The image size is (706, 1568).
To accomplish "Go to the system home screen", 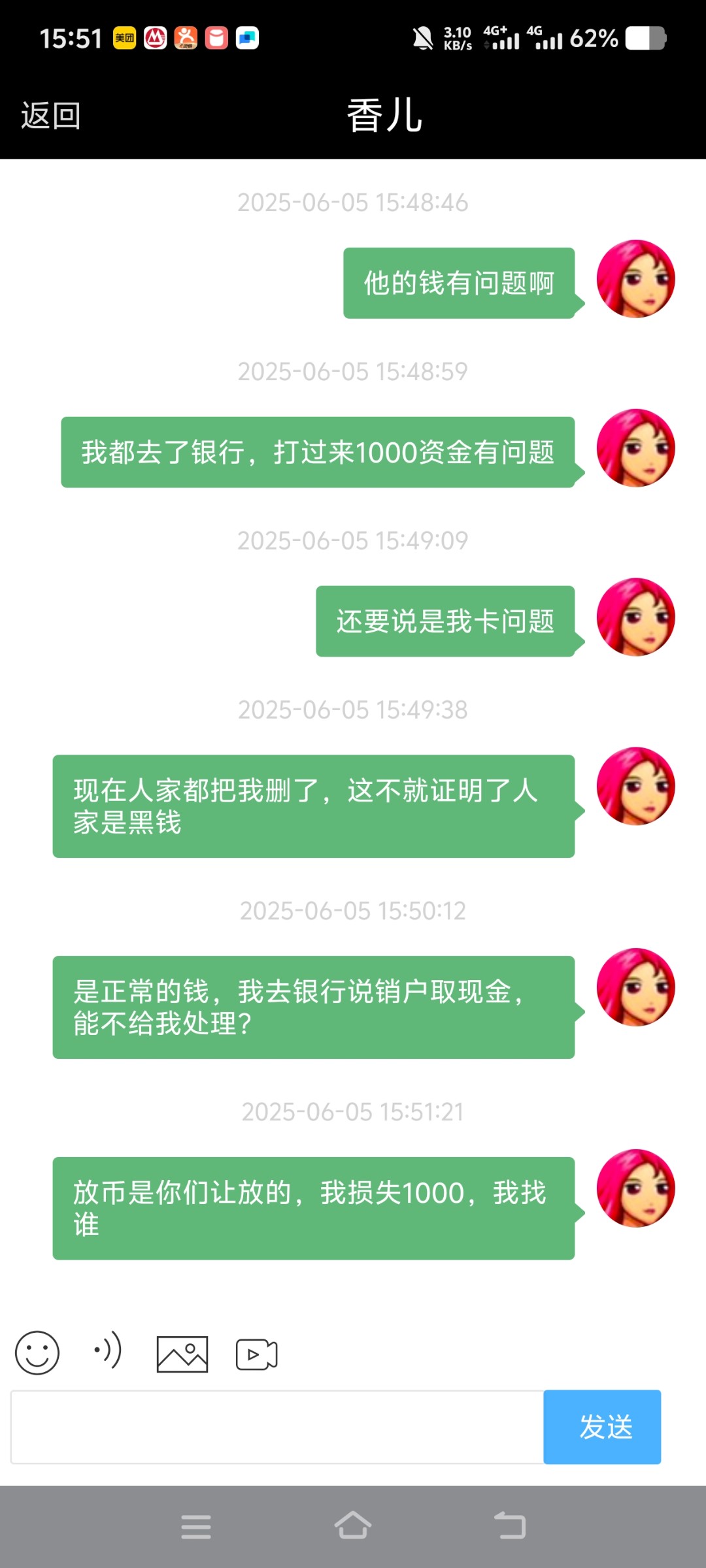I will (353, 1526).
